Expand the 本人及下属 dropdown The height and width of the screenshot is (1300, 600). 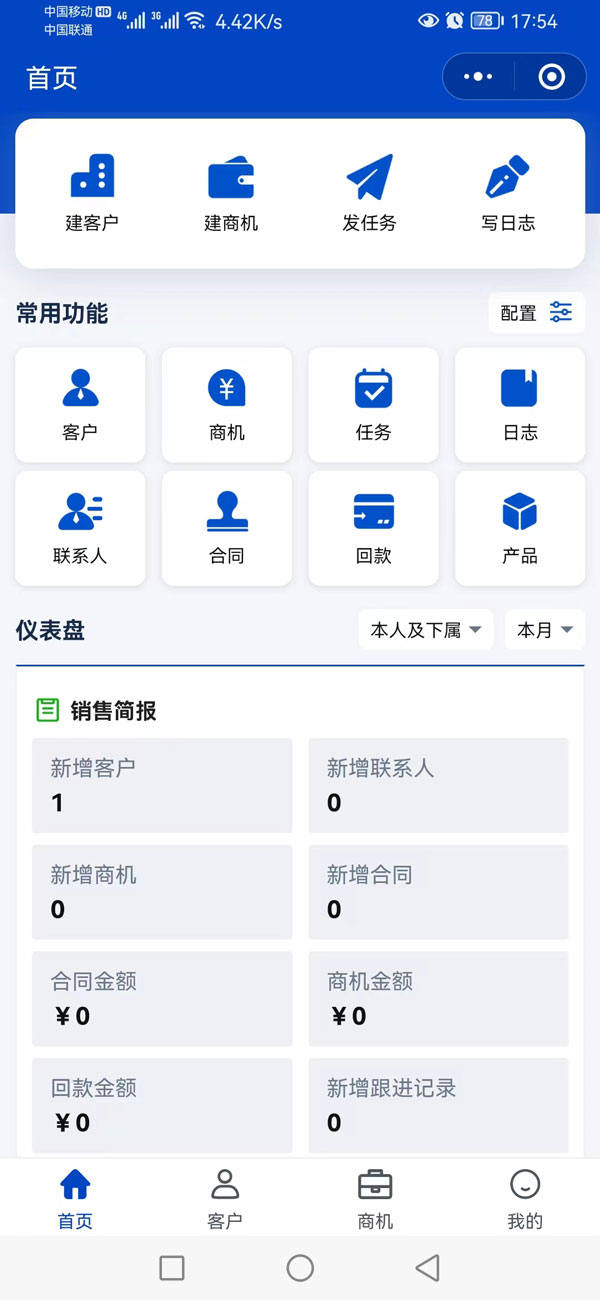coord(426,630)
